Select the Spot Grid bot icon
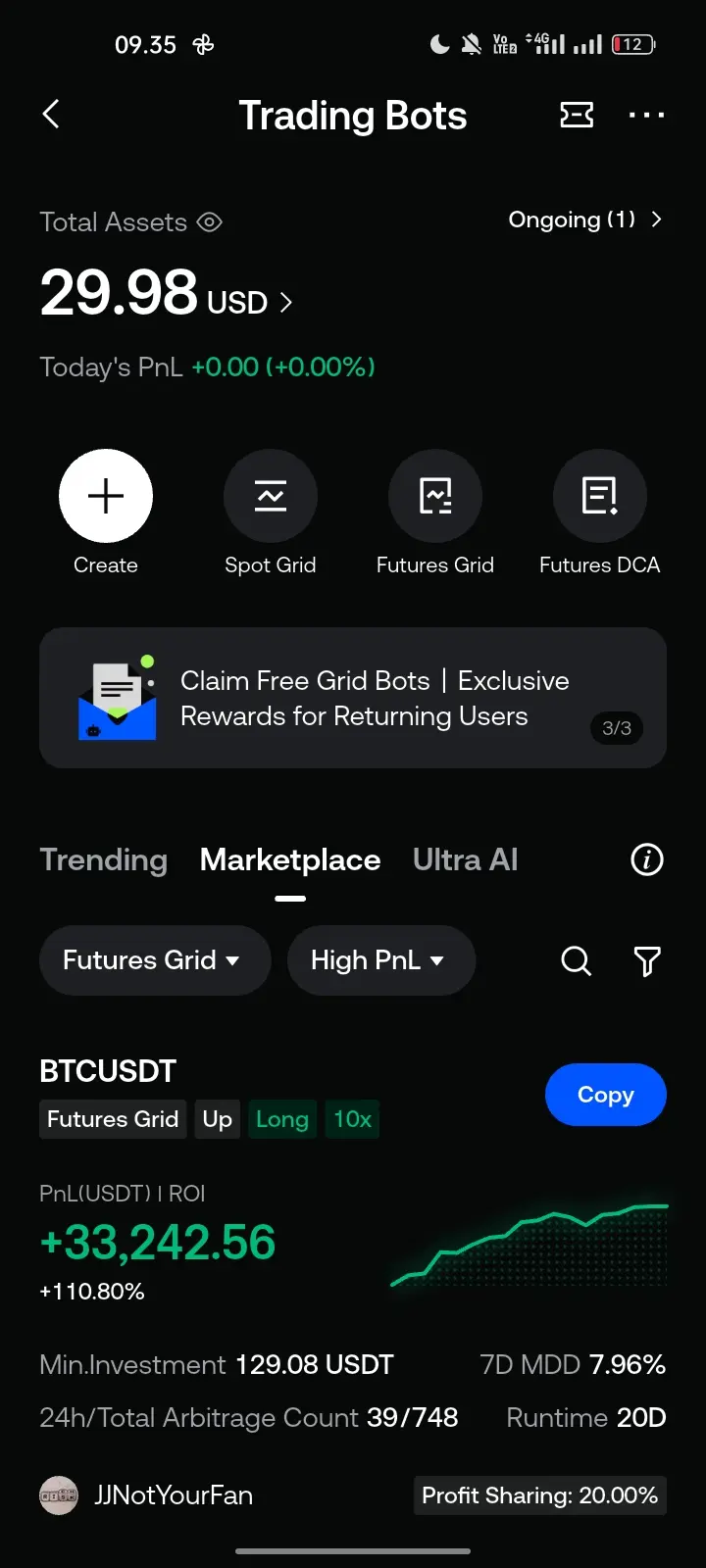706x1568 pixels. pos(271,496)
